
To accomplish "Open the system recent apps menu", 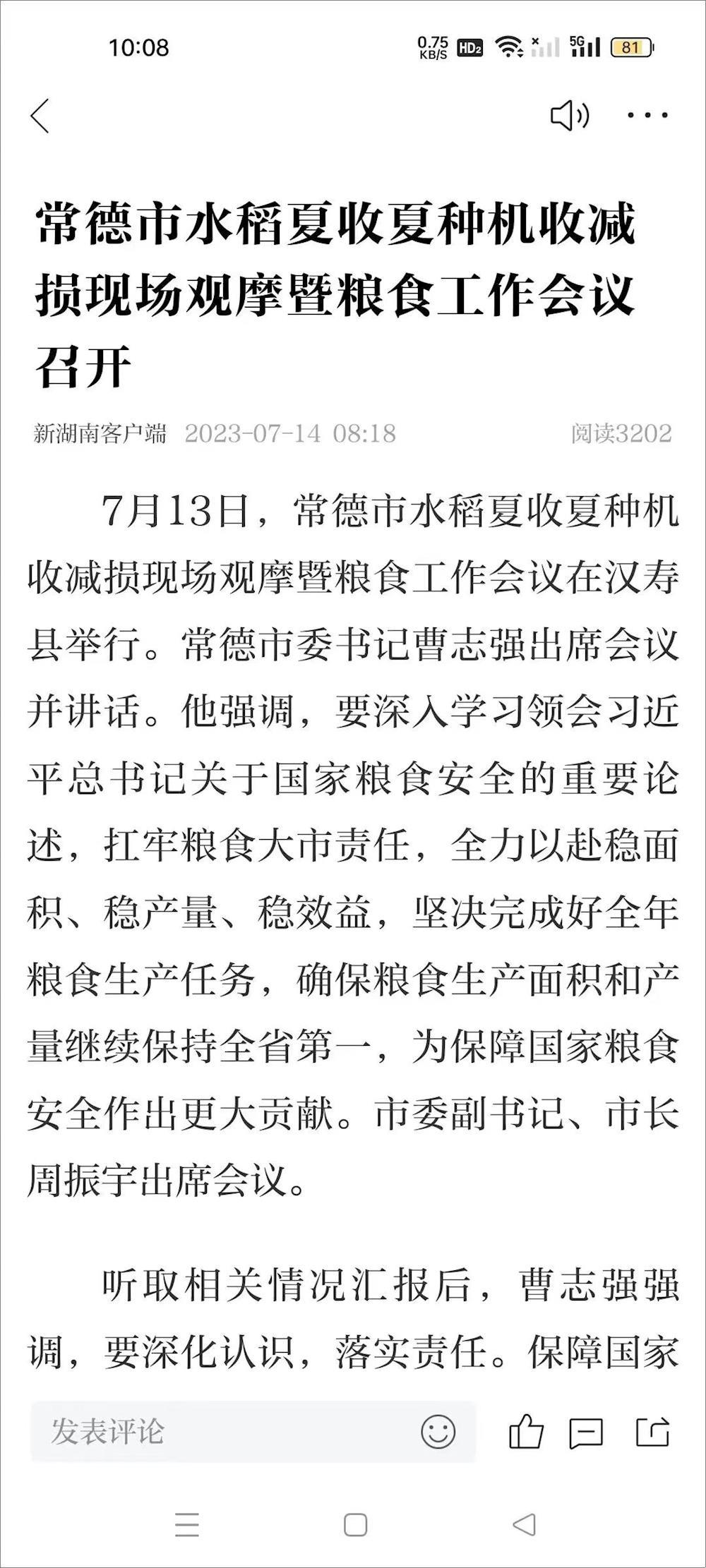I will [x=187, y=1525].
